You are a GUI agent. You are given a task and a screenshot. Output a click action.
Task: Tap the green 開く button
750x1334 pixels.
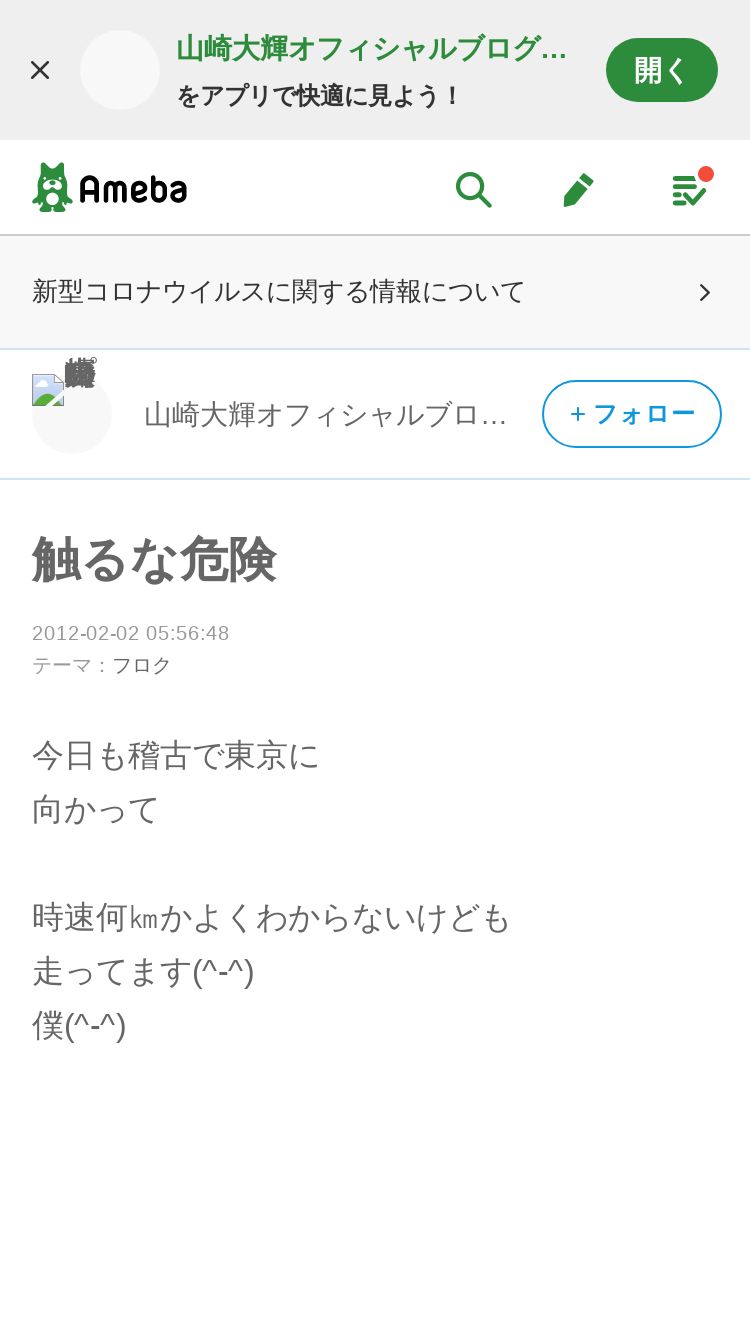[x=661, y=70]
